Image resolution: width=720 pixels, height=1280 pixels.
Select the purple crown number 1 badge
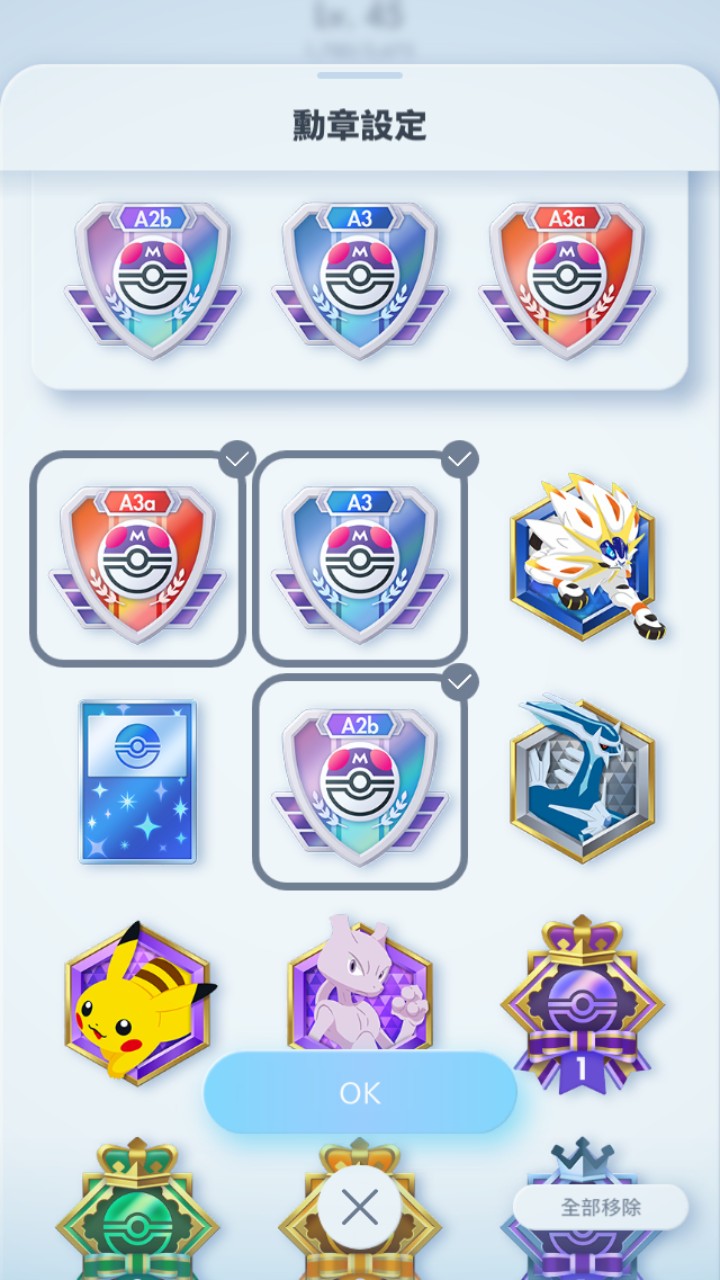[582, 1000]
